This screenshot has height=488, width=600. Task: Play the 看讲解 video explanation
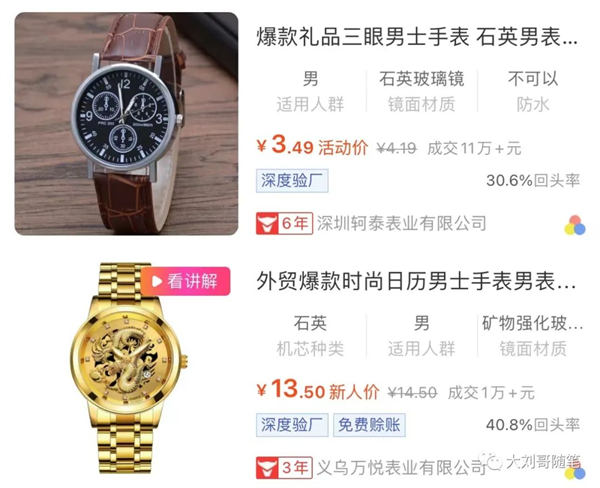tap(184, 281)
